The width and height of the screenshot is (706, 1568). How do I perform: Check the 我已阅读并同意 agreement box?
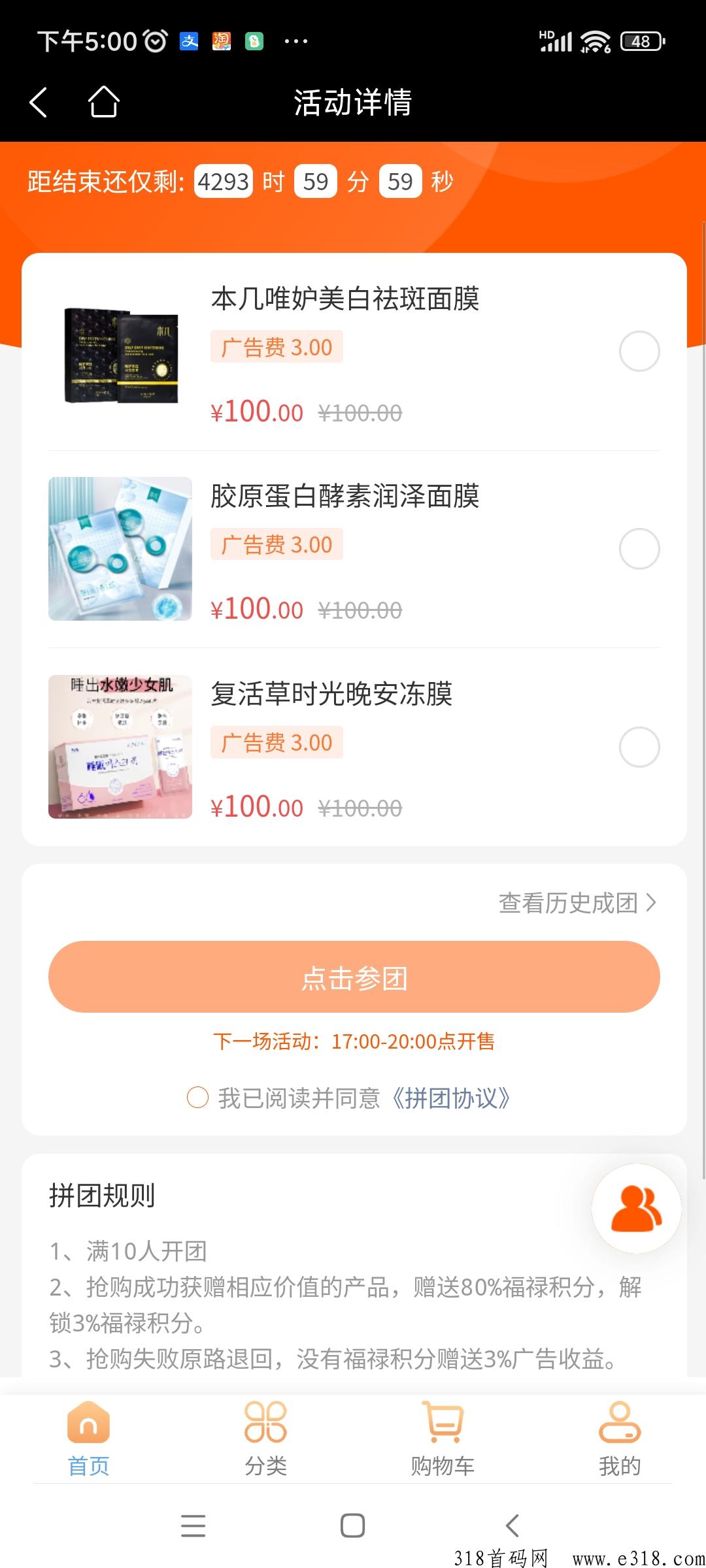point(197,1098)
